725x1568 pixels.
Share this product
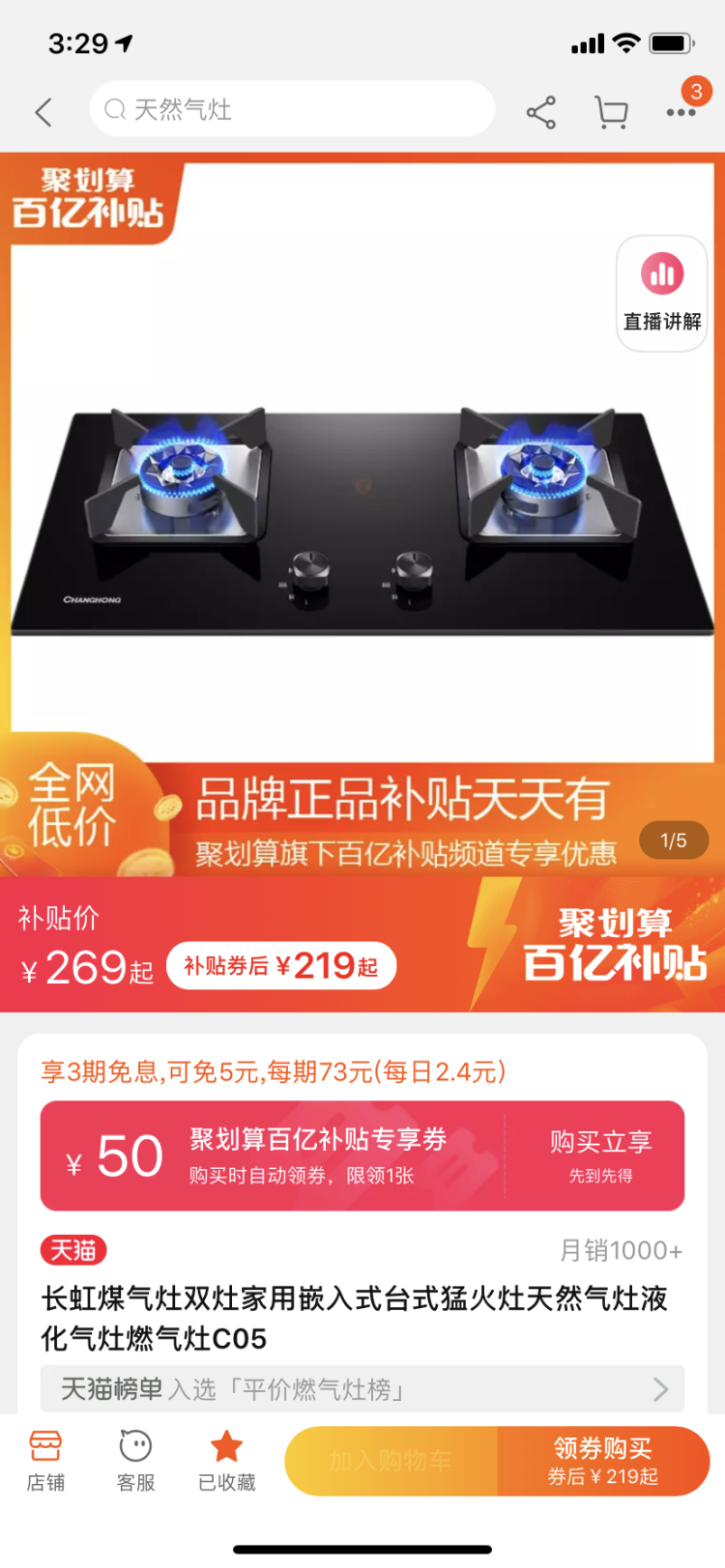[x=541, y=112]
